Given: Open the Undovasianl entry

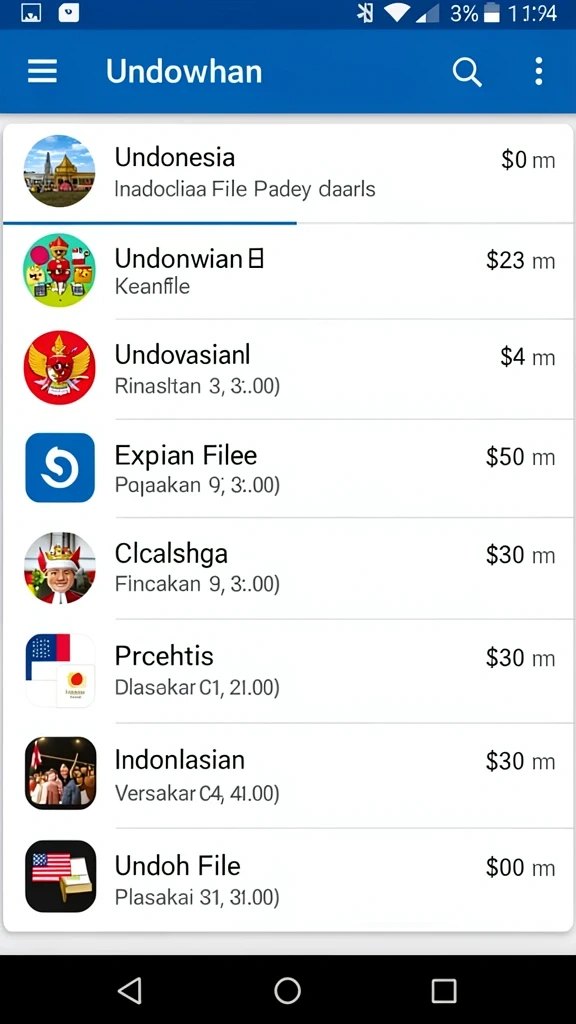Looking at the screenshot, I should coord(288,369).
